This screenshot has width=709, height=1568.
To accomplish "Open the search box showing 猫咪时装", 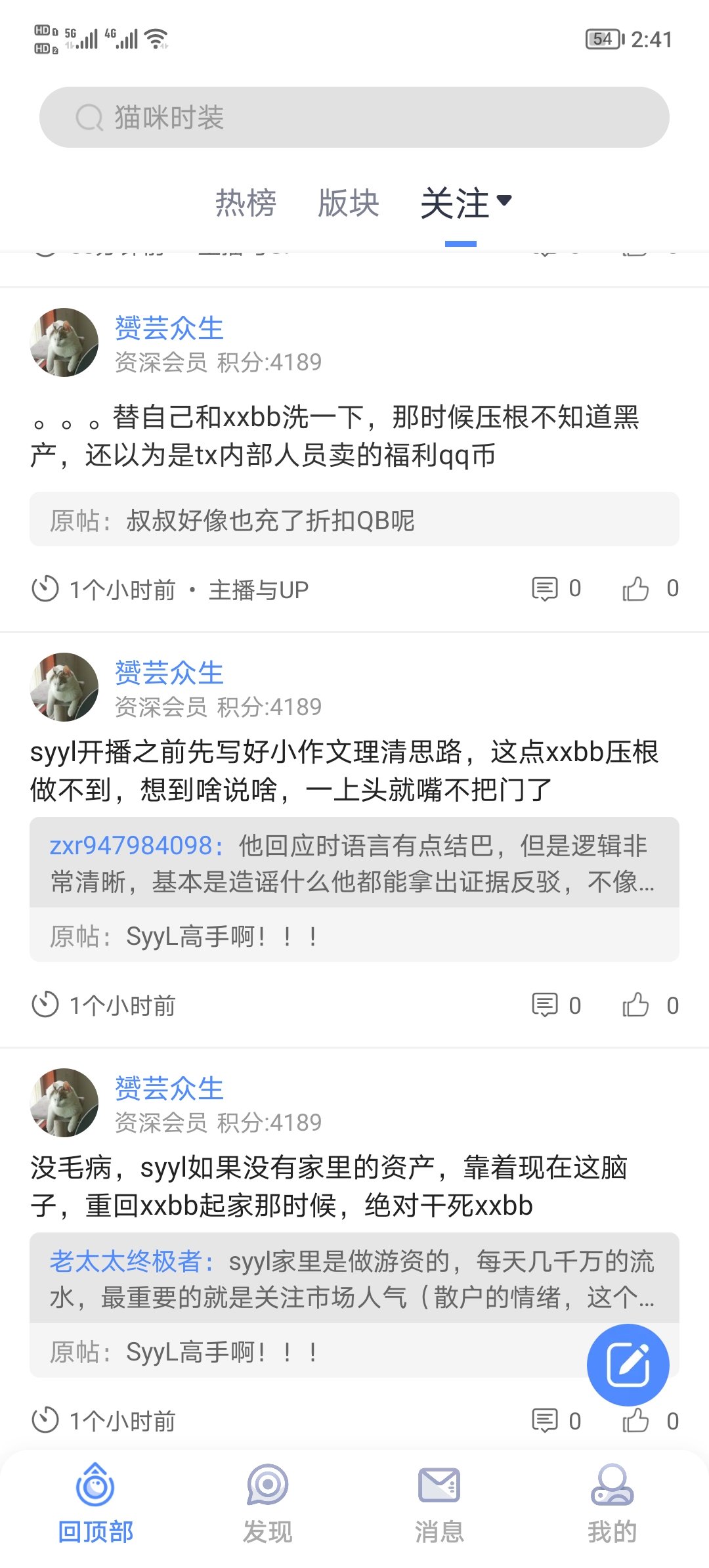I will pos(354,118).
